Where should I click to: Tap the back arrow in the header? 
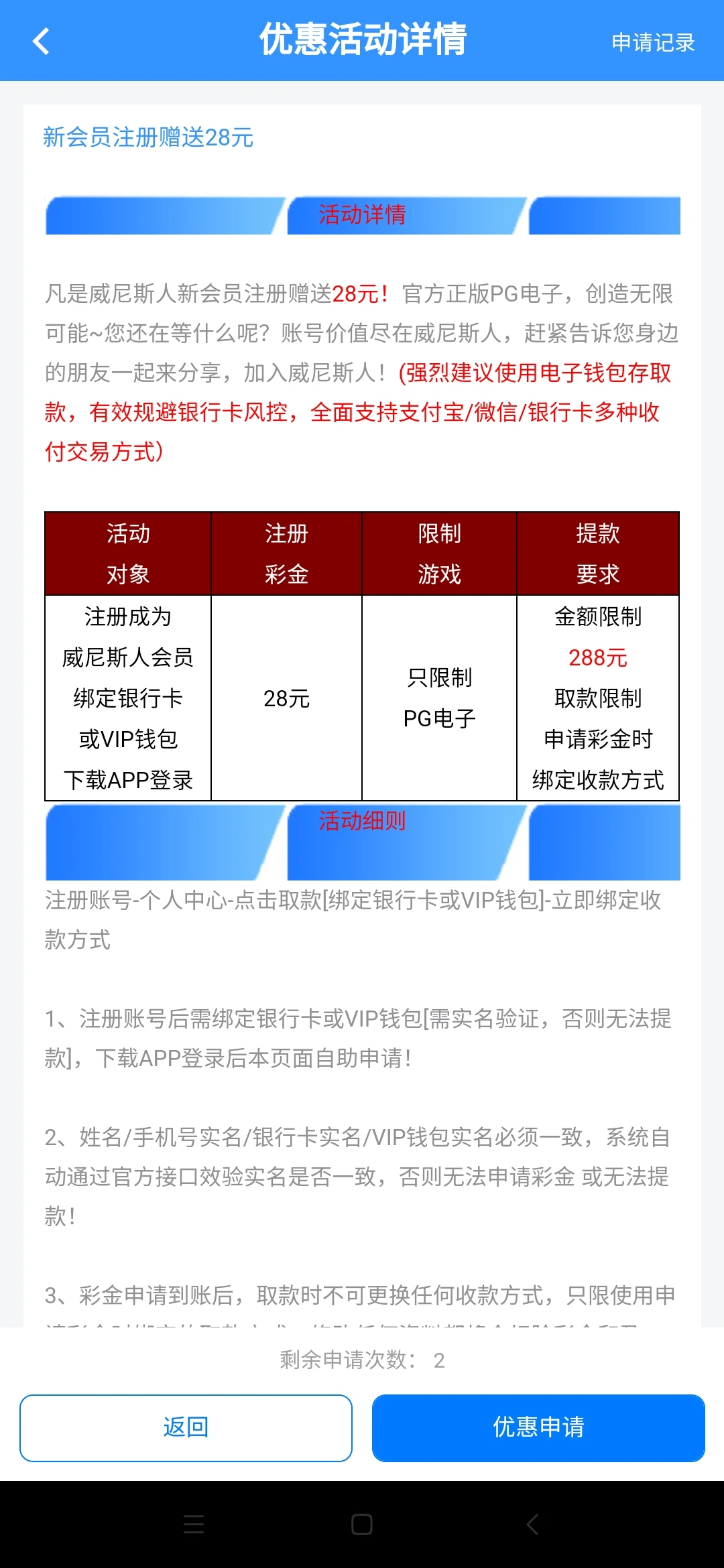click(x=42, y=42)
